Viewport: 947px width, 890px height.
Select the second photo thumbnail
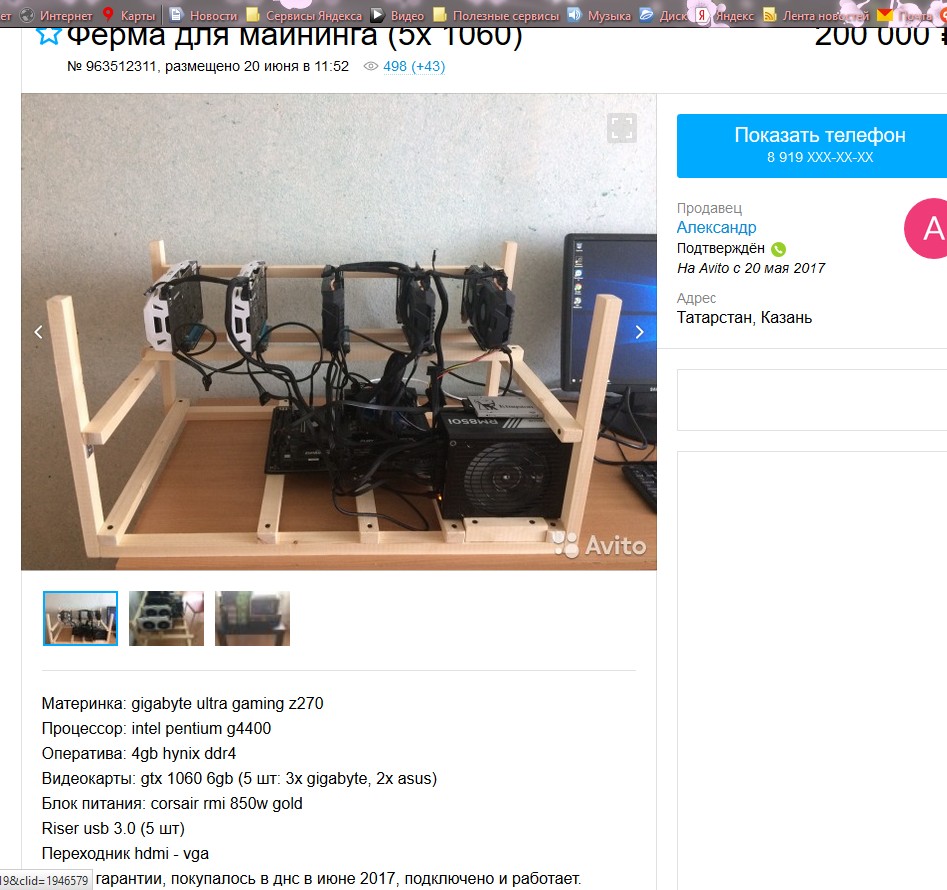pyautogui.click(x=166, y=618)
